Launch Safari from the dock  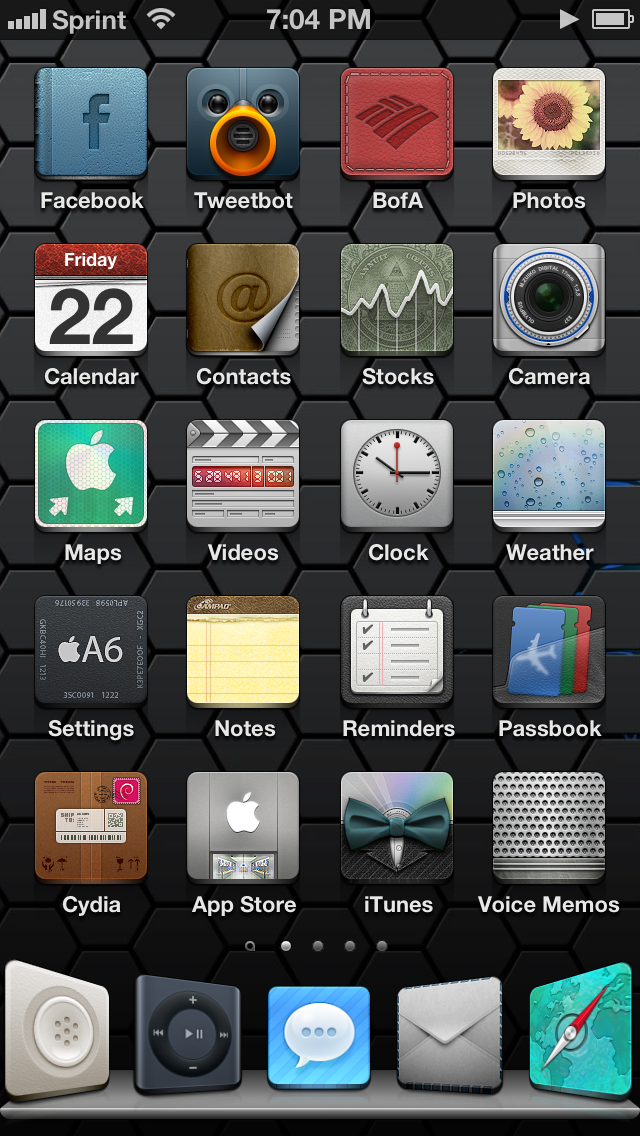581,1030
